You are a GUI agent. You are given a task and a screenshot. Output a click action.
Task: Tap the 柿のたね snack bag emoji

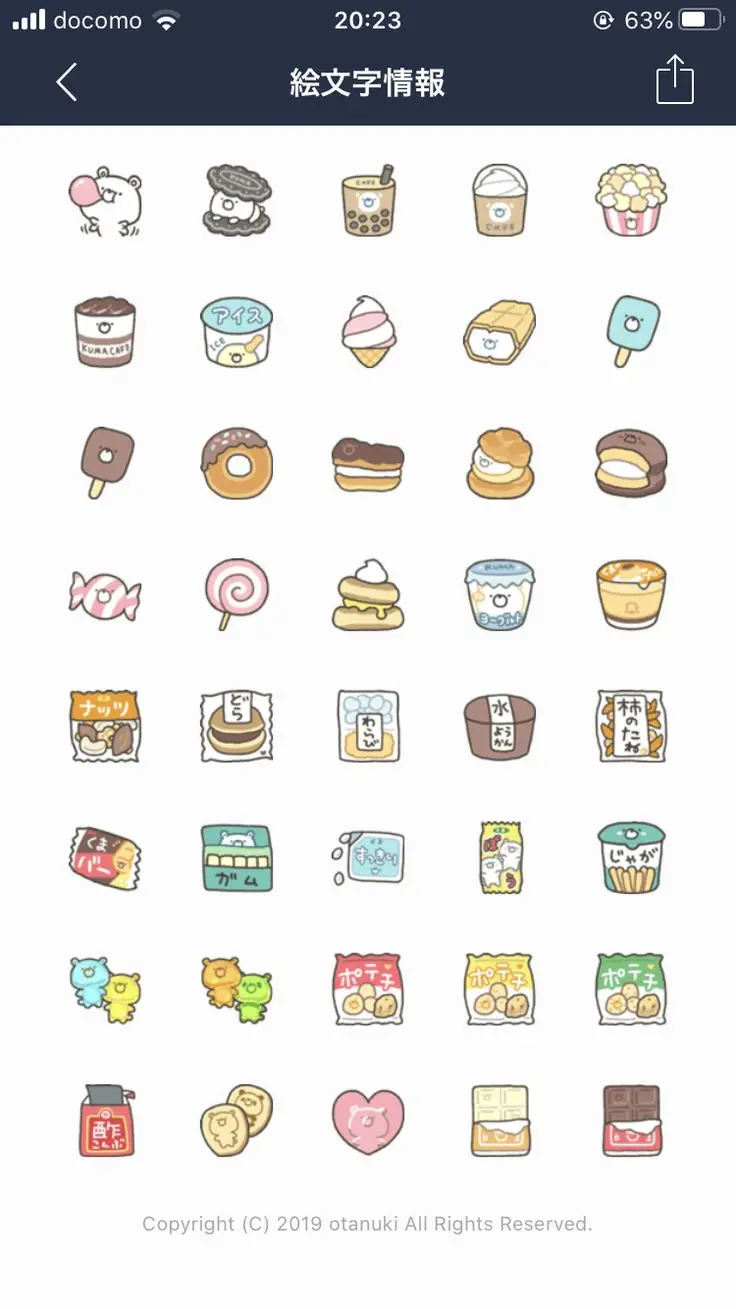pyautogui.click(x=631, y=725)
